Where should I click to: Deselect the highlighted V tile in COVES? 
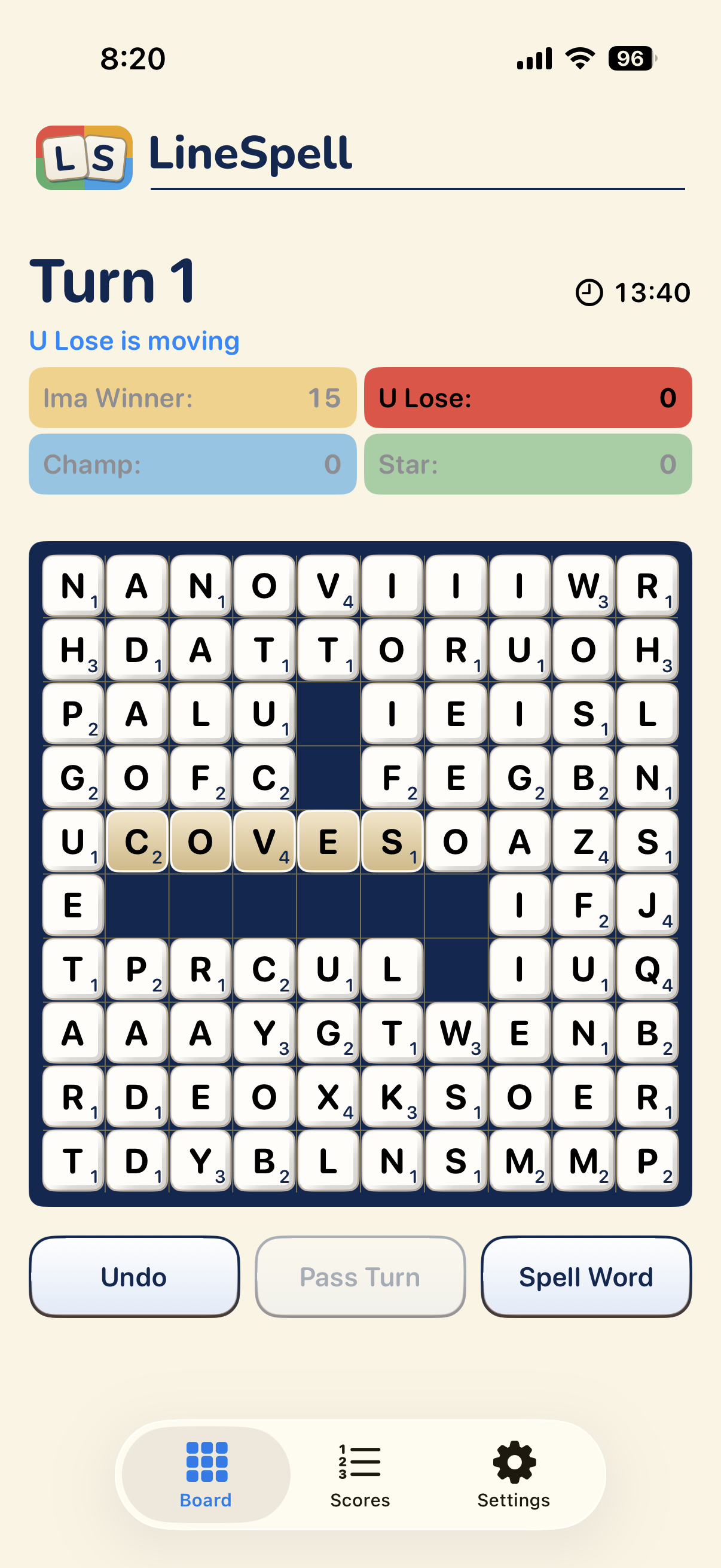(264, 841)
